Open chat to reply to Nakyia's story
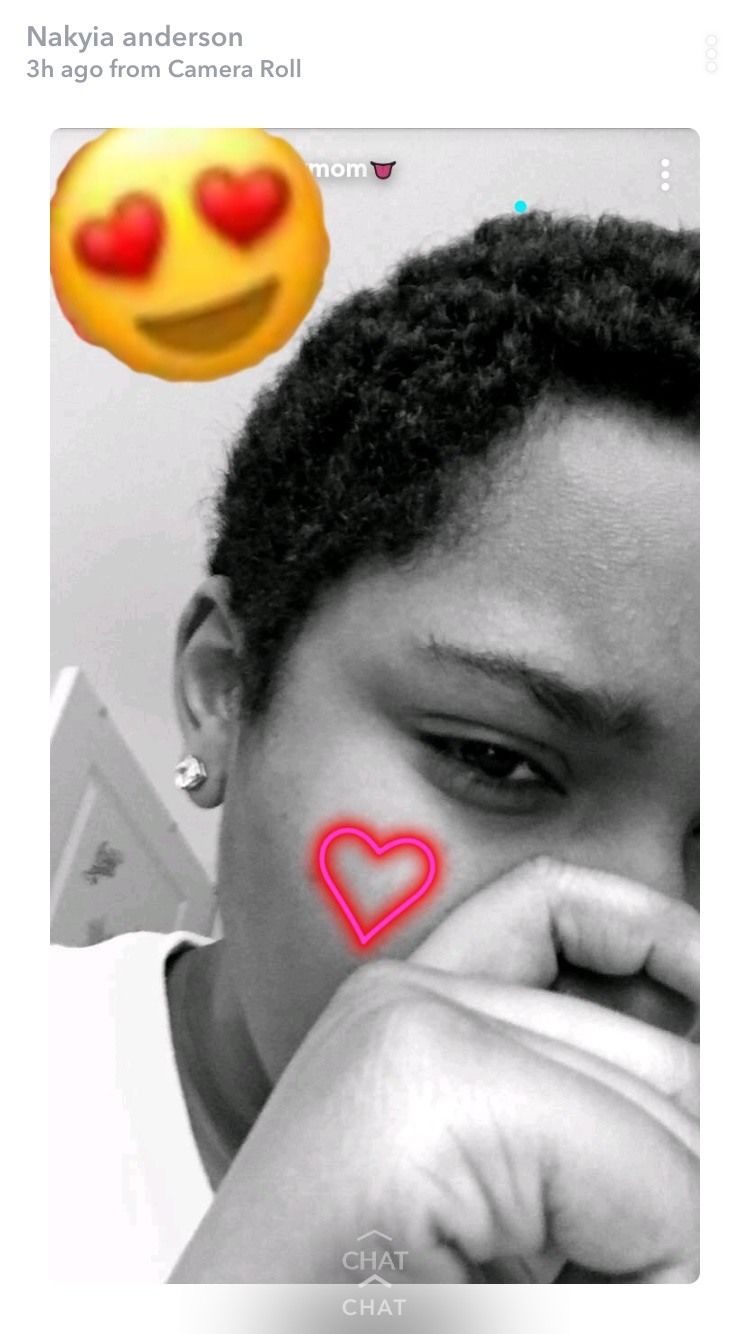The image size is (750, 1334). pos(374,1298)
